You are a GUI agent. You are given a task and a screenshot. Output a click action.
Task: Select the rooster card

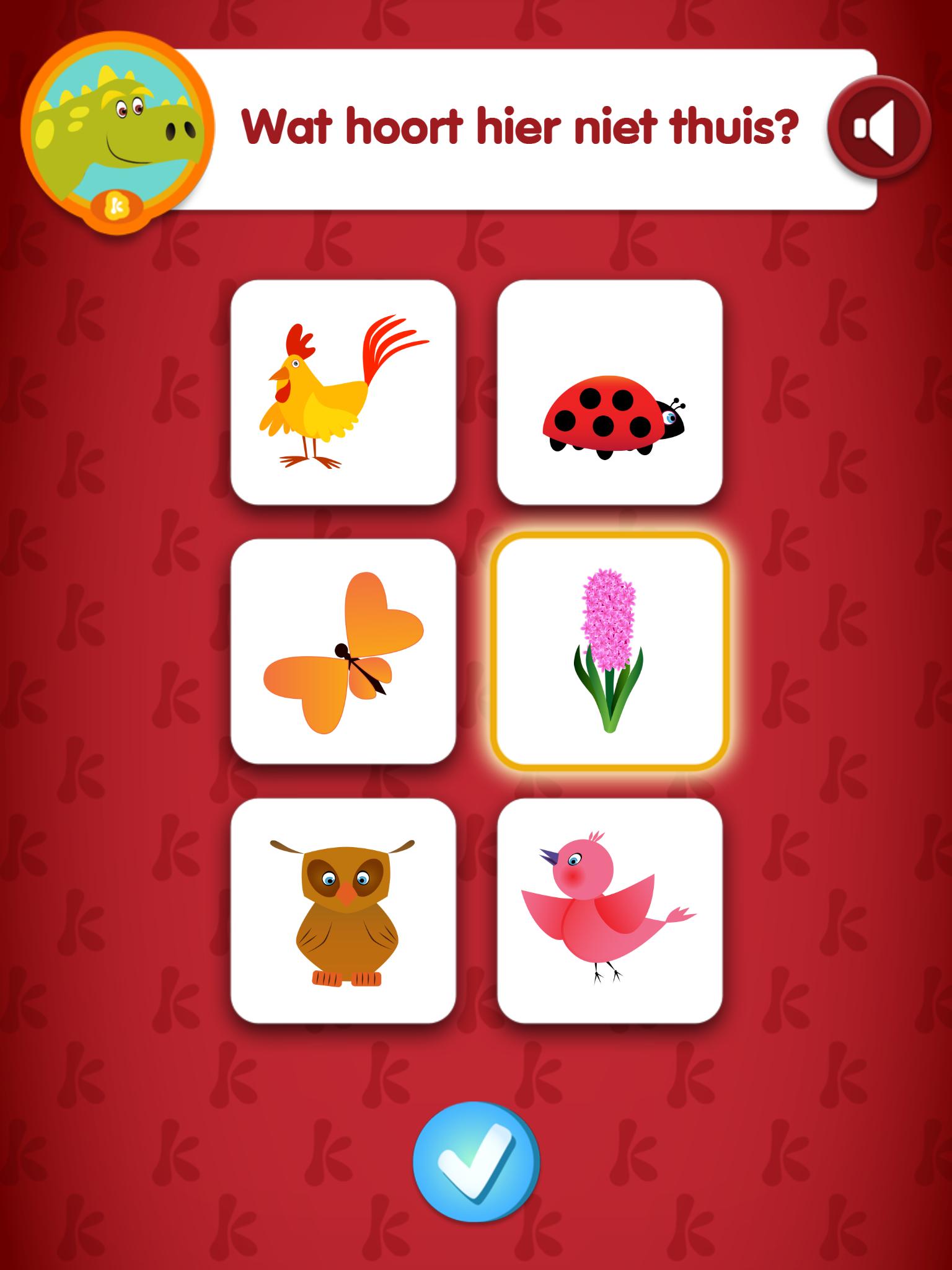(x=343, y=392)
